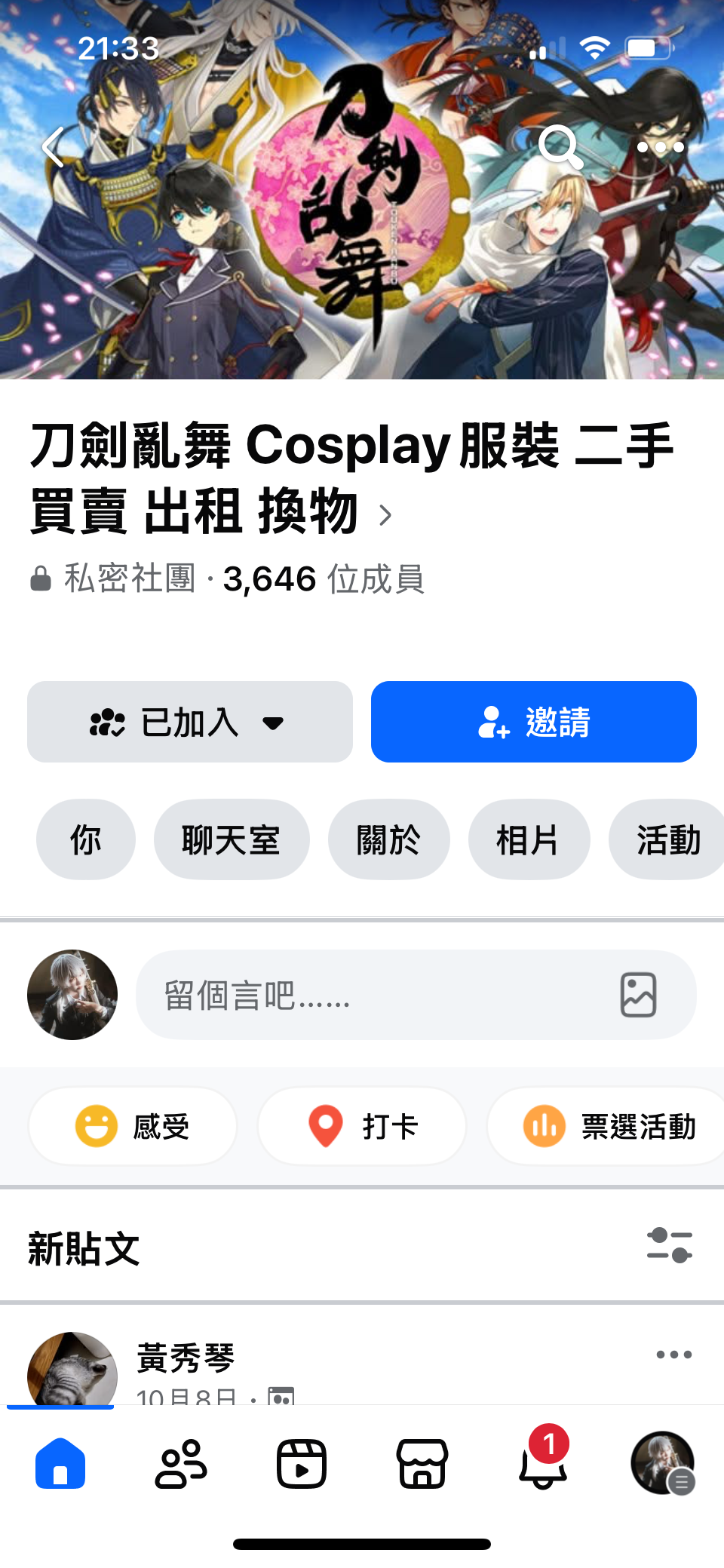Go back using the arrow icon

pyautogui.click(x=54, y=147)
